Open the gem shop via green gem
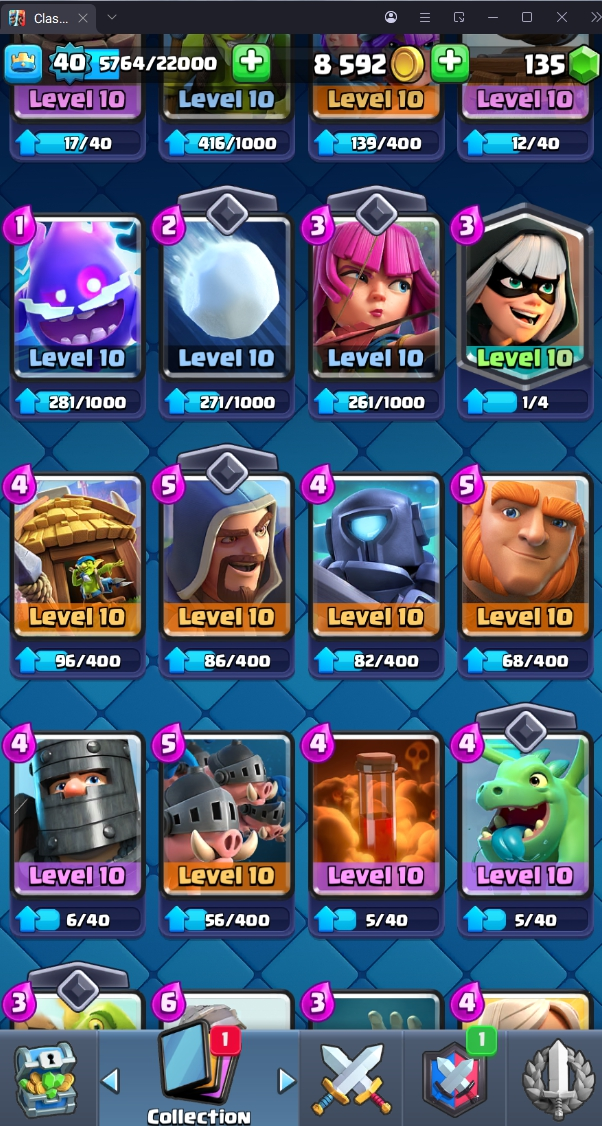The height and width of the screenshot is (1126, 602). pos(583,64)
